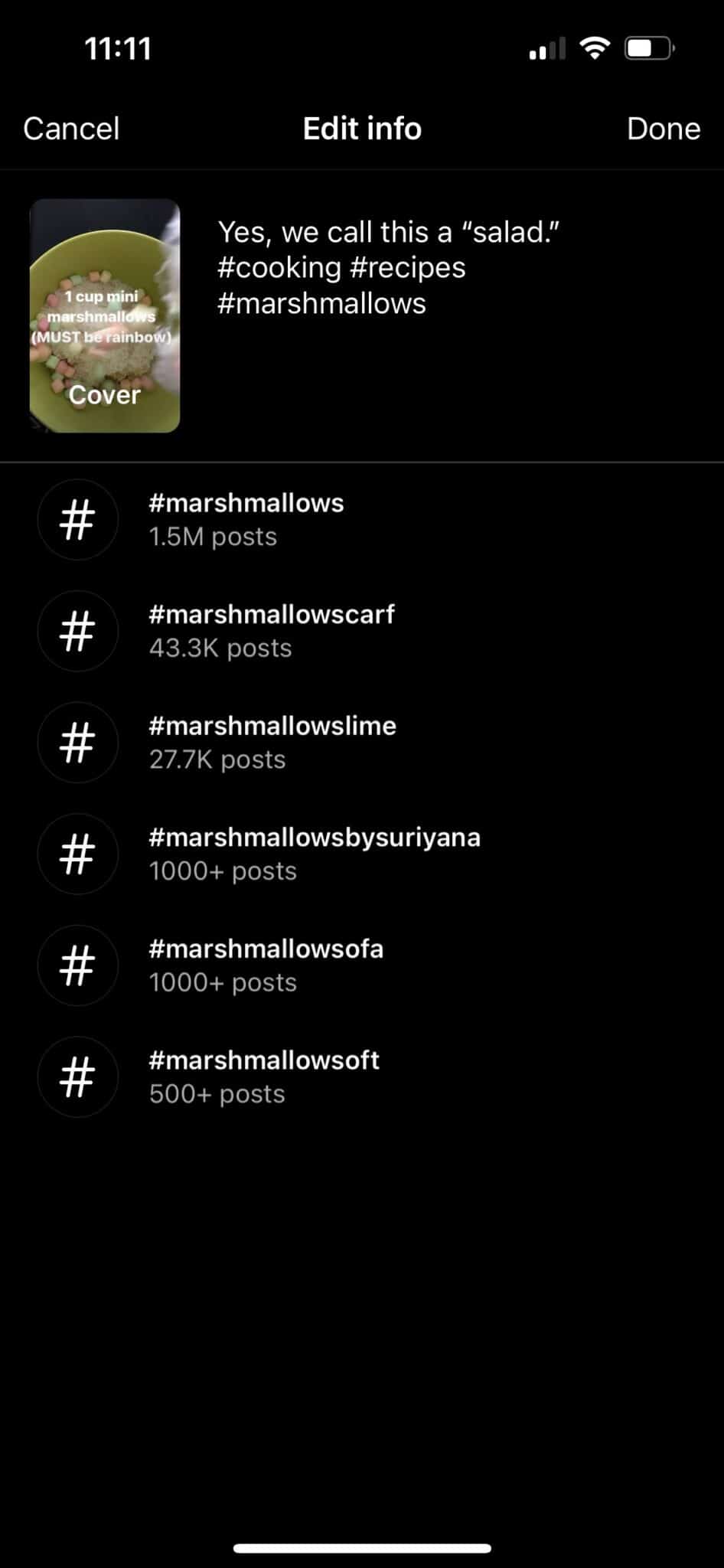This screenshot has height=1568, width=724.
Task: Click the hashtag icon beside #marshmallowsoft
Action: [78, 1077]
